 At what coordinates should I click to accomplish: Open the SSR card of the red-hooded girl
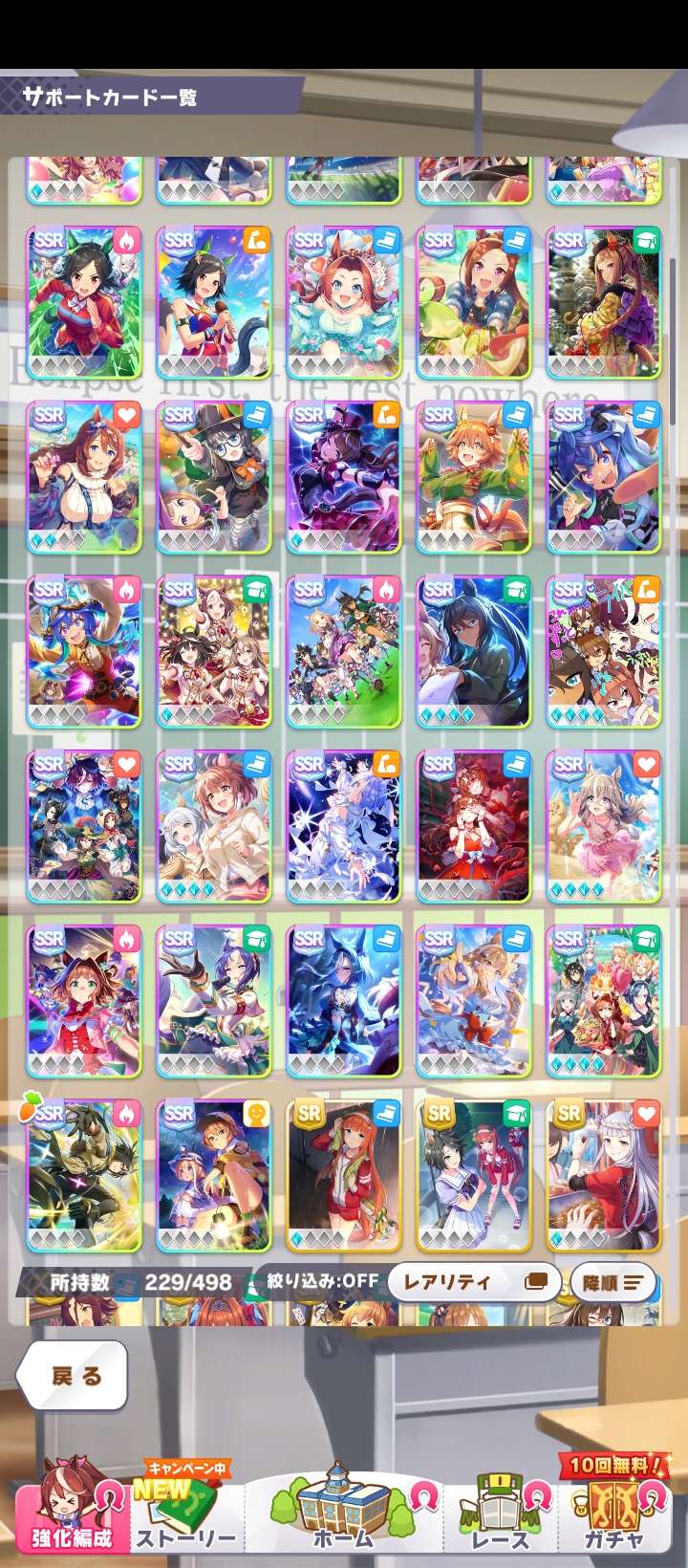pyautogui.click(x=84, y=1001)
